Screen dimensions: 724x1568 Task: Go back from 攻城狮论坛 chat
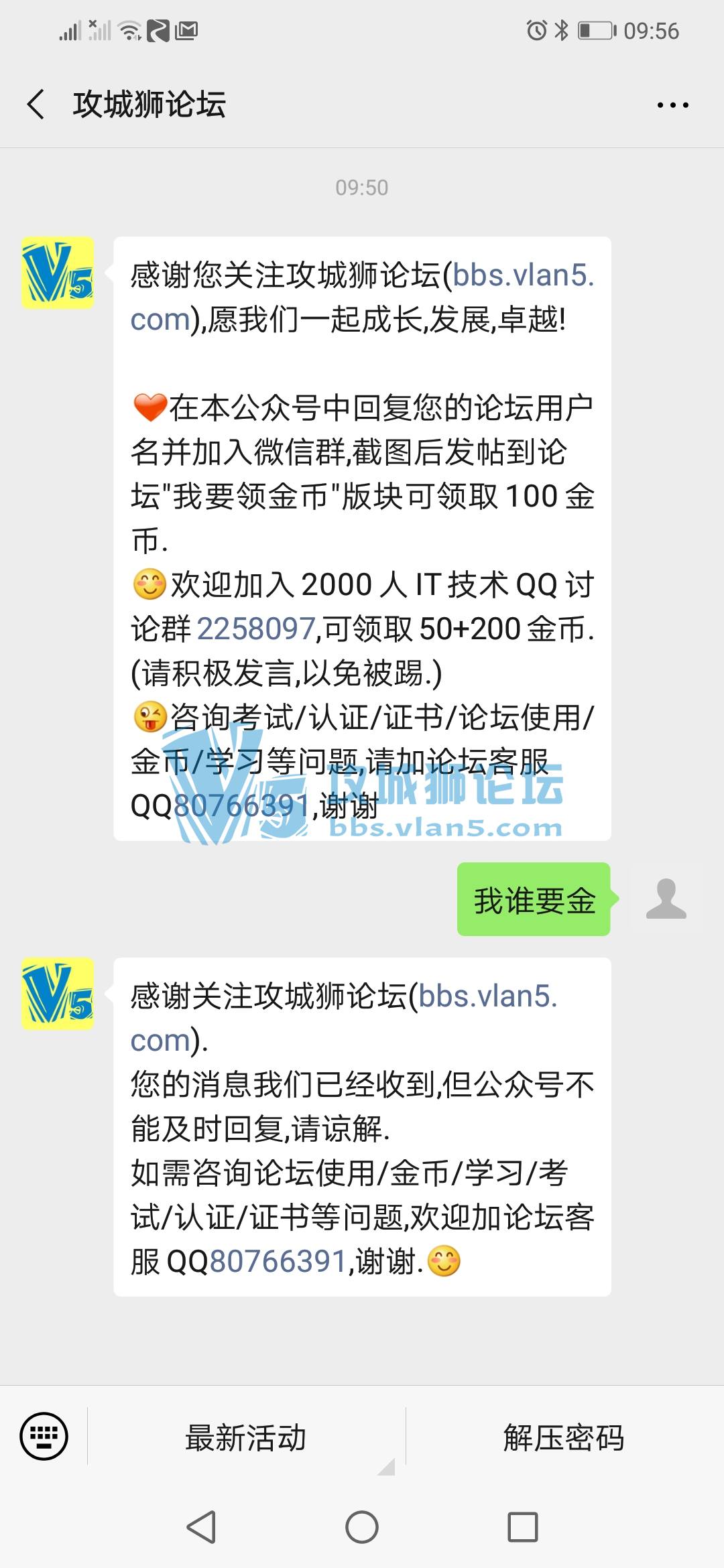(37, 105)
